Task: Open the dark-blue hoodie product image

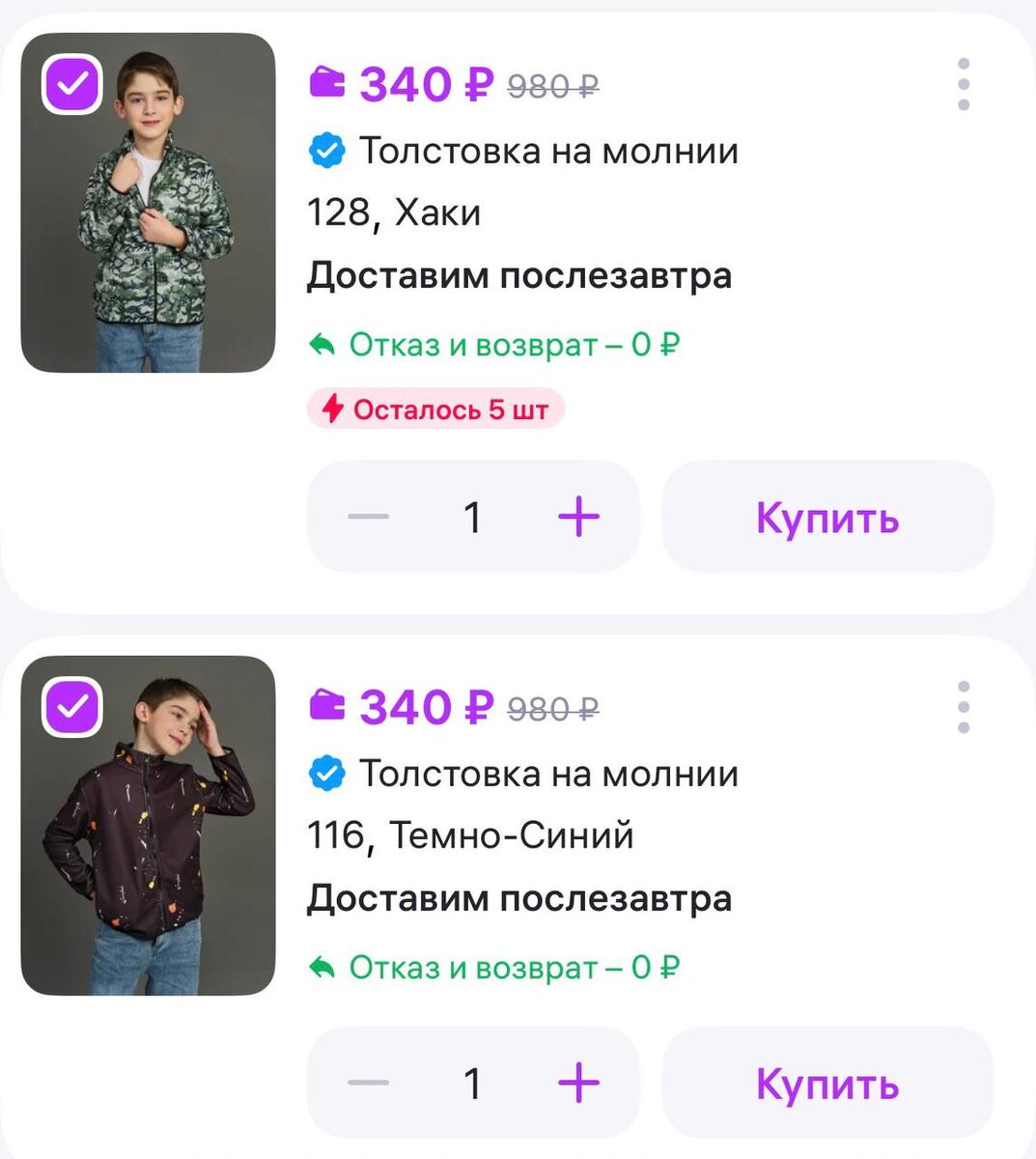Action: click(x=148, y=826)
